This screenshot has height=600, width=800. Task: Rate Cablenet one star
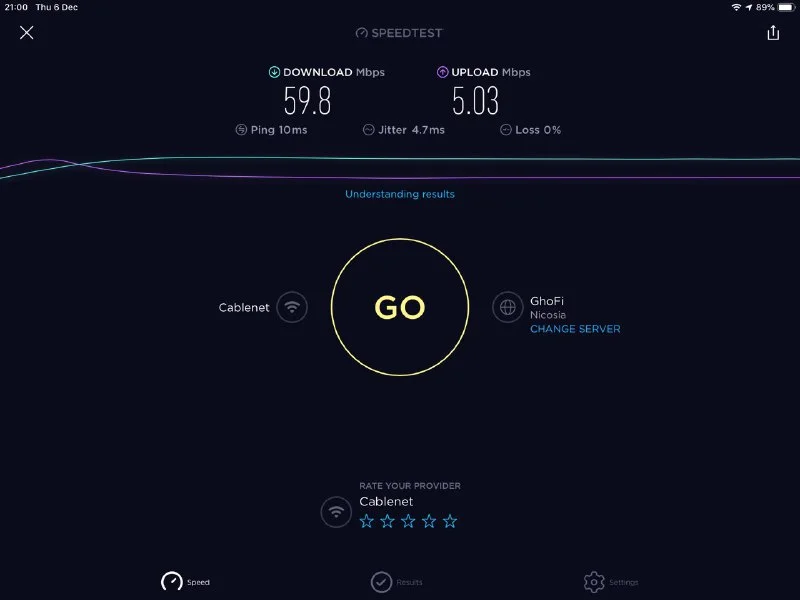pyautogui.click(x=367, y=521)
